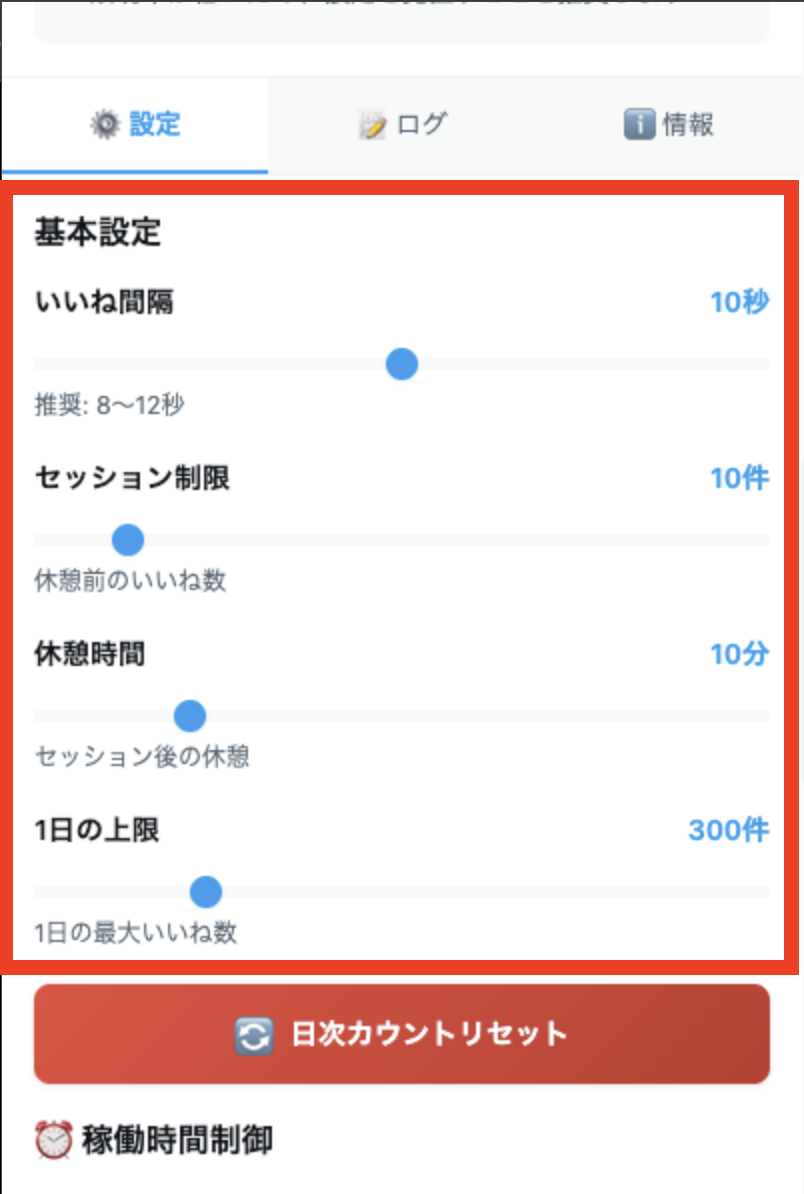Tap the セッション制限 slider handle
Viewport: 804px width, 1194px height.
pos(128,540)
